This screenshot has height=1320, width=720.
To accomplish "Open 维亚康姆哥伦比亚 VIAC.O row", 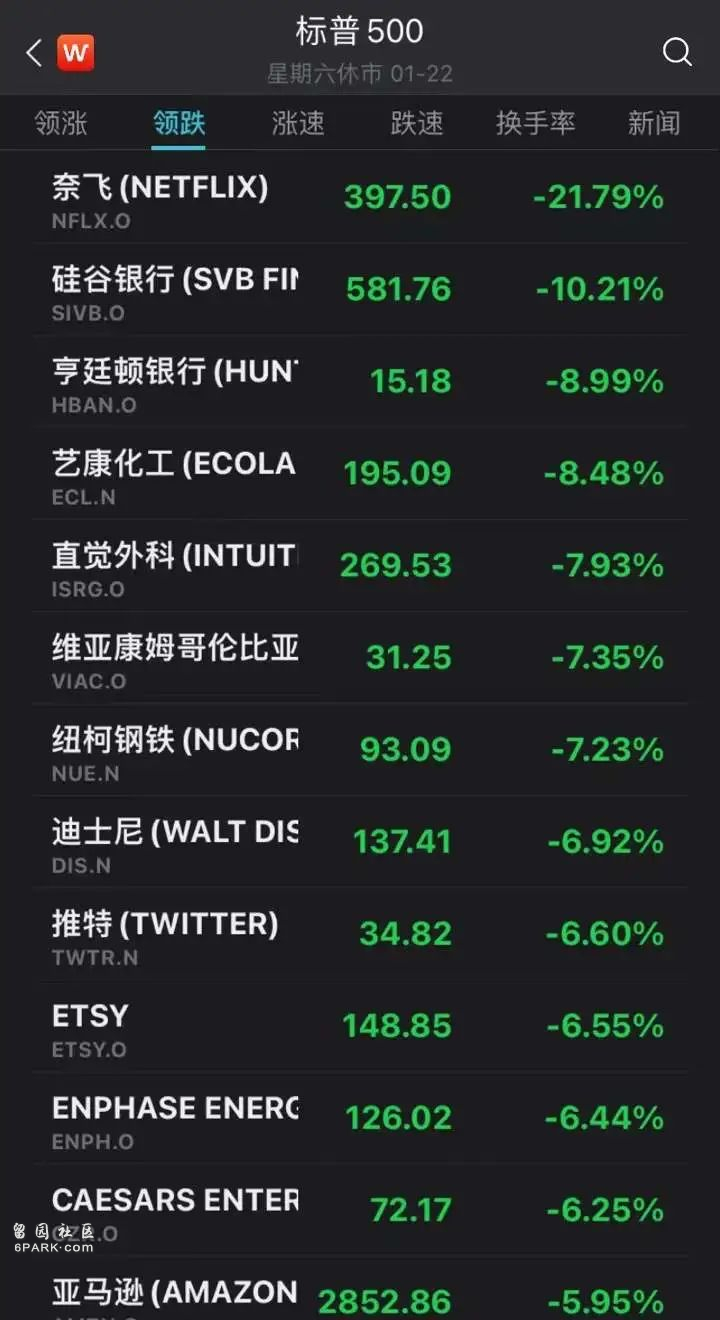I will [360, 658].
